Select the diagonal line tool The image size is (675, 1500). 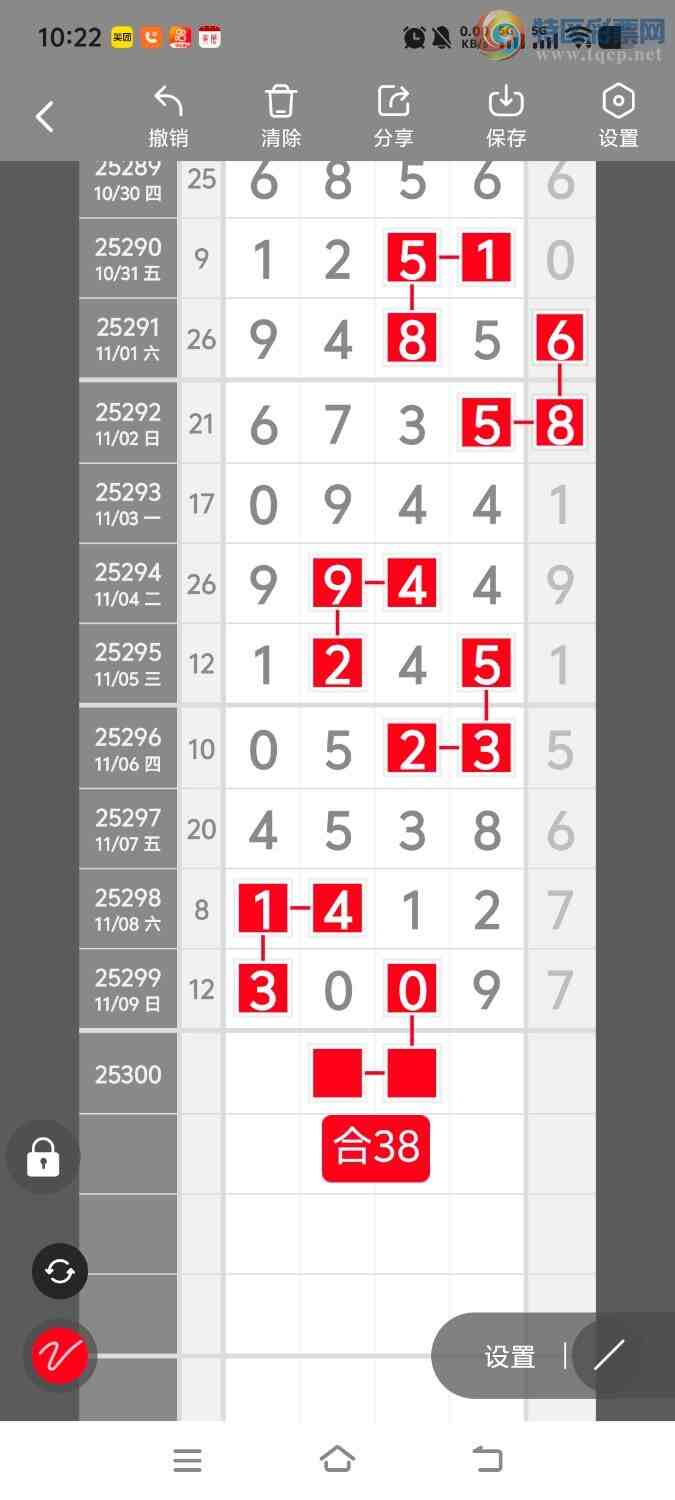(608, 1355)
